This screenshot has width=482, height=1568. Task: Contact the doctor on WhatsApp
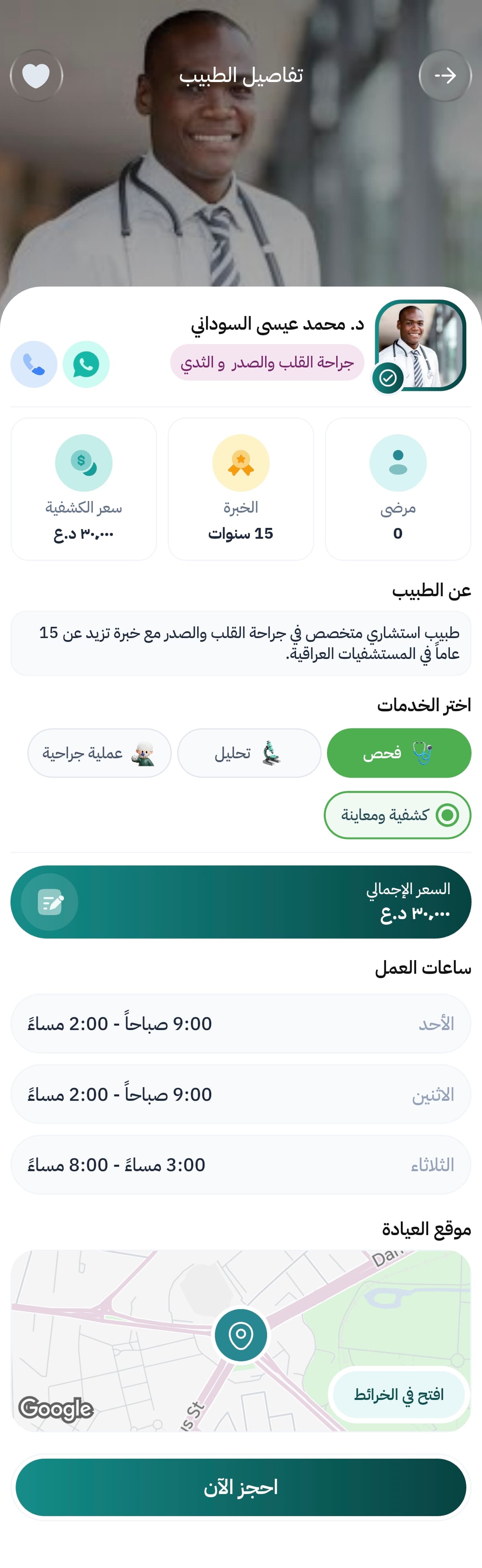click(x=86, y=364)
